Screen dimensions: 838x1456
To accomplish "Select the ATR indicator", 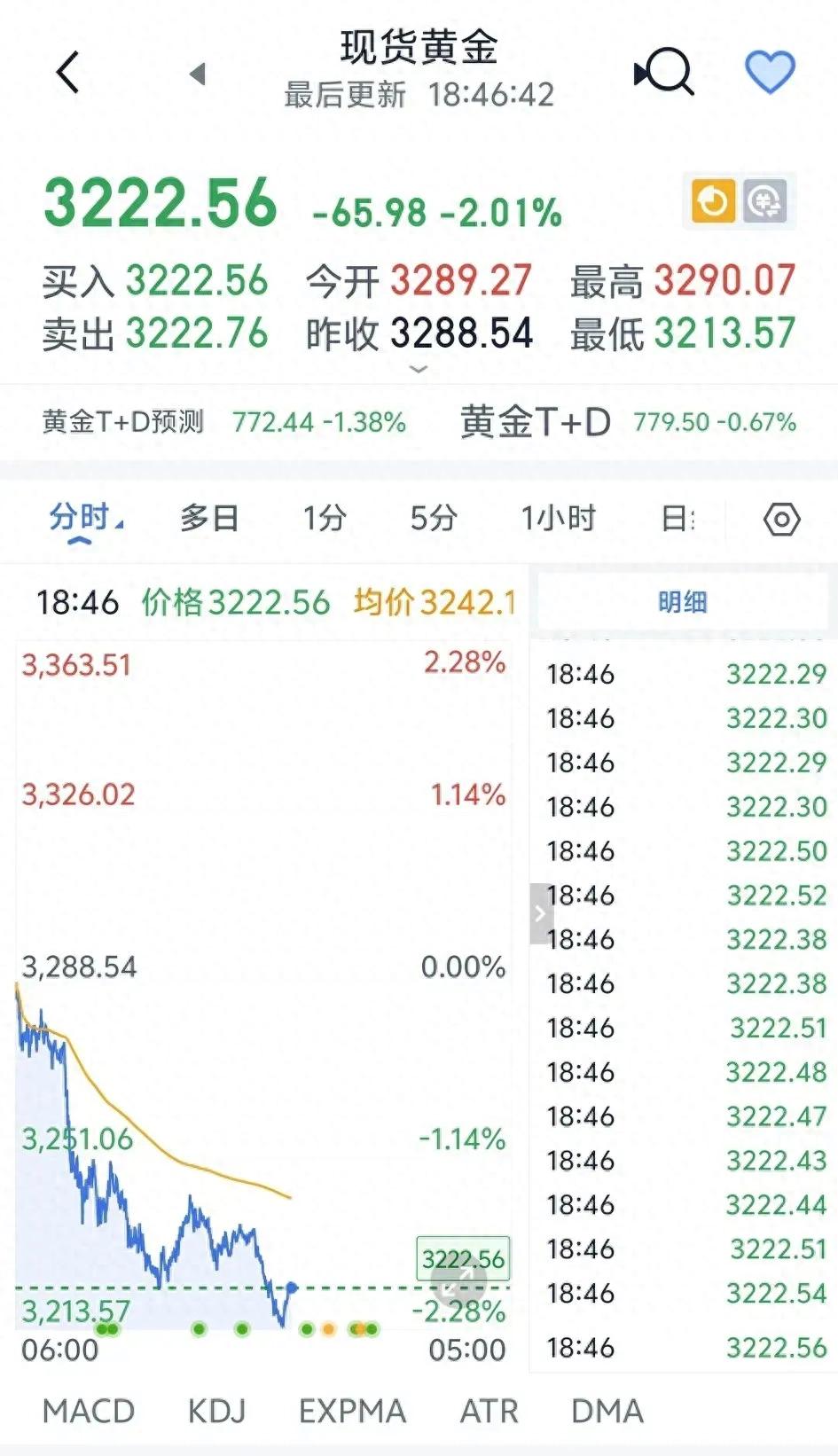I will pos(489,1411).
